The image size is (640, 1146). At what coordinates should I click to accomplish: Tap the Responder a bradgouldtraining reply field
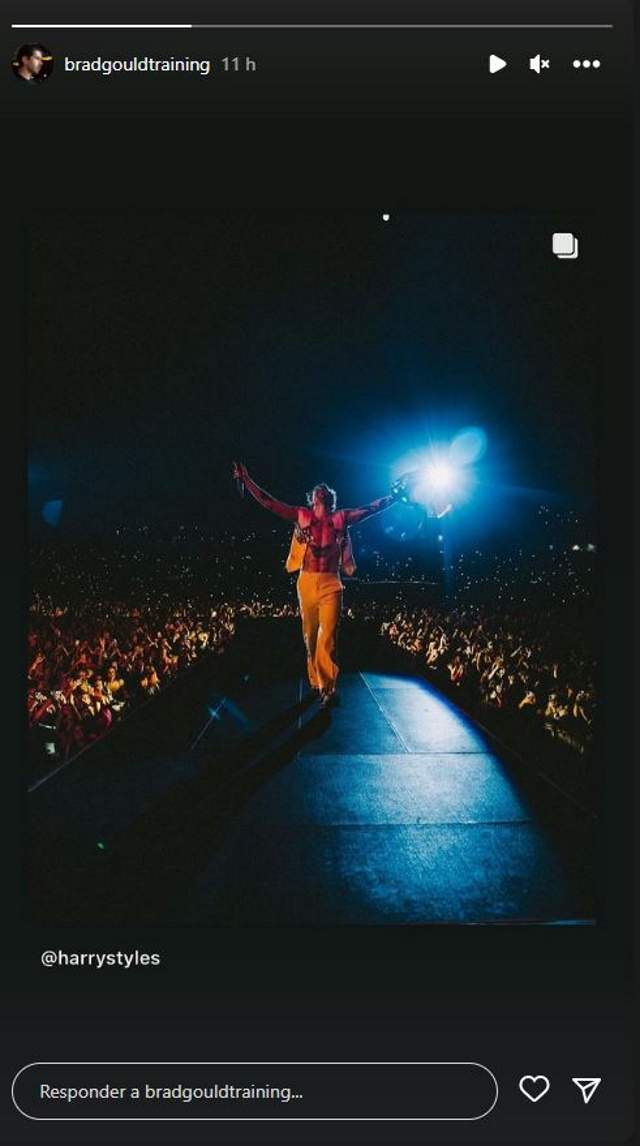click(255, 1091)
